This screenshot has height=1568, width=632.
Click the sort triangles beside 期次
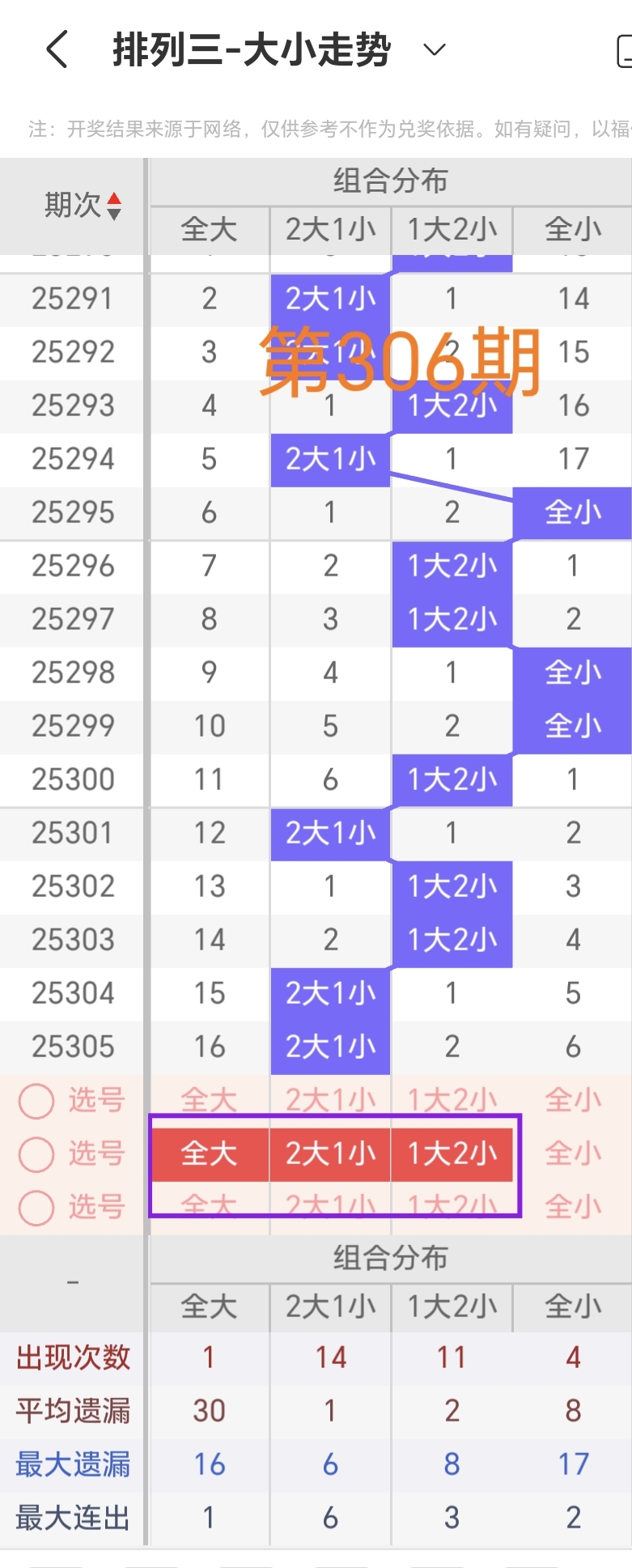[x=113, y=206]
